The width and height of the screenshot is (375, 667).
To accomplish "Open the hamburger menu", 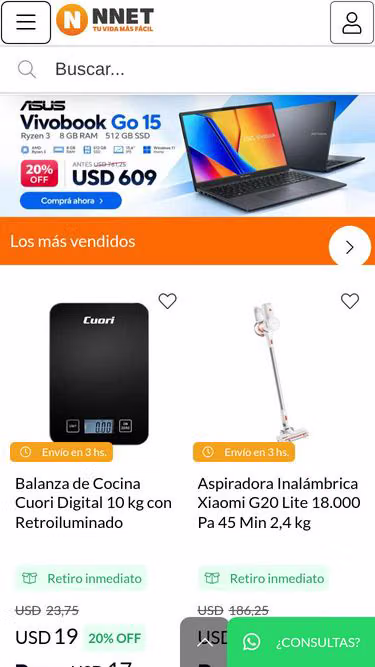I will point(26,23).
